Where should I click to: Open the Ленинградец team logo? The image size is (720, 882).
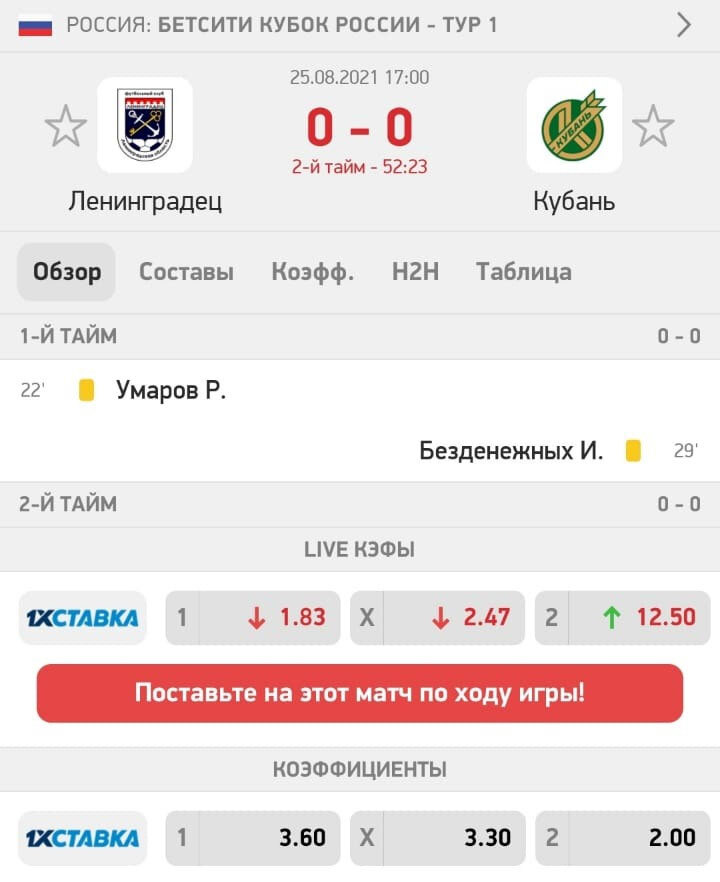[x=145, y=126]
